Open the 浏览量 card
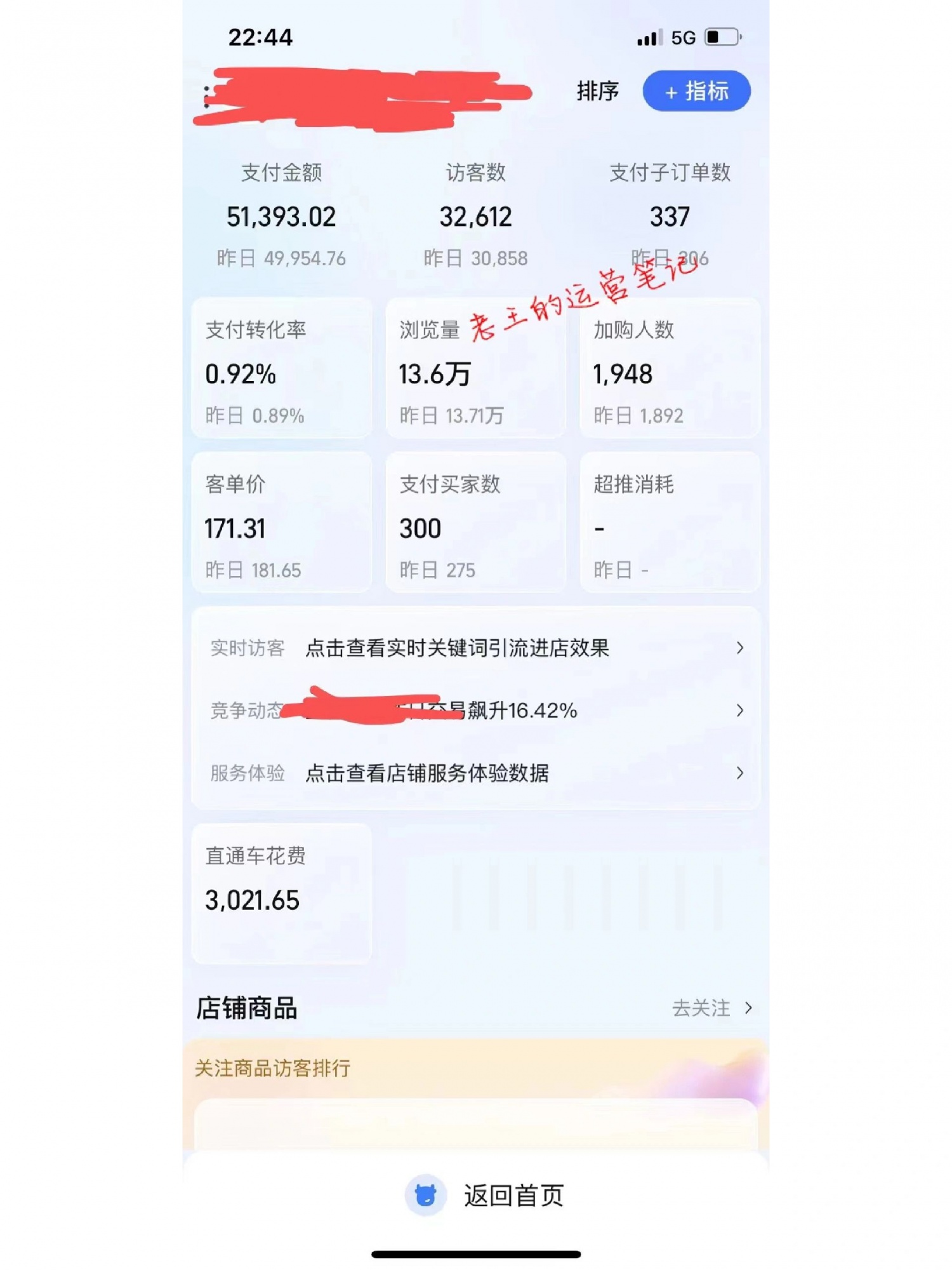The width and height of the screenshot is (952, 1270). pos(475,368)
